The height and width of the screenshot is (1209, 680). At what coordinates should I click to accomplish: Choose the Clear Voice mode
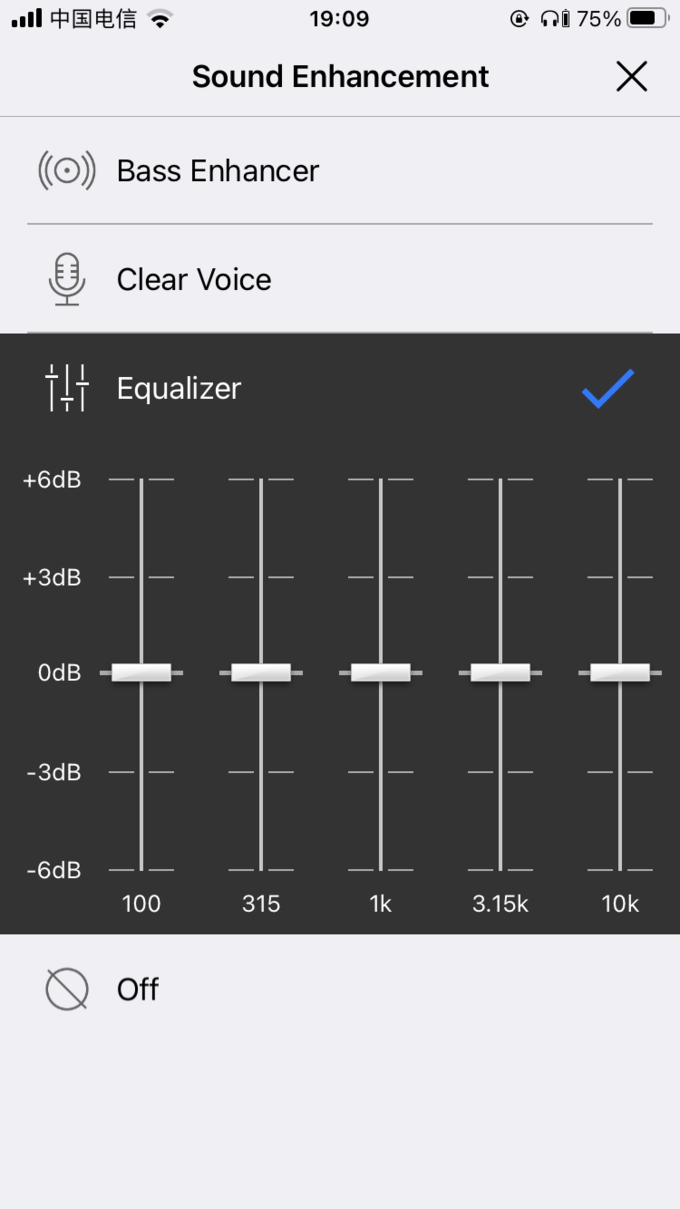pos(340,279)
